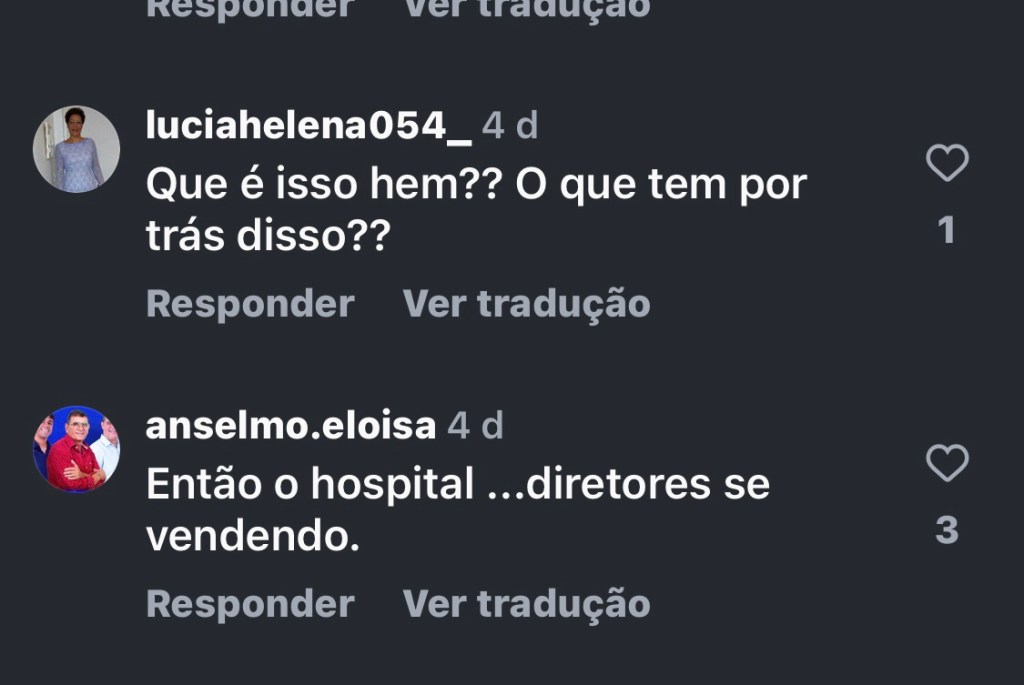Reply to anselmo.eloisa's comment

(250, 604)
